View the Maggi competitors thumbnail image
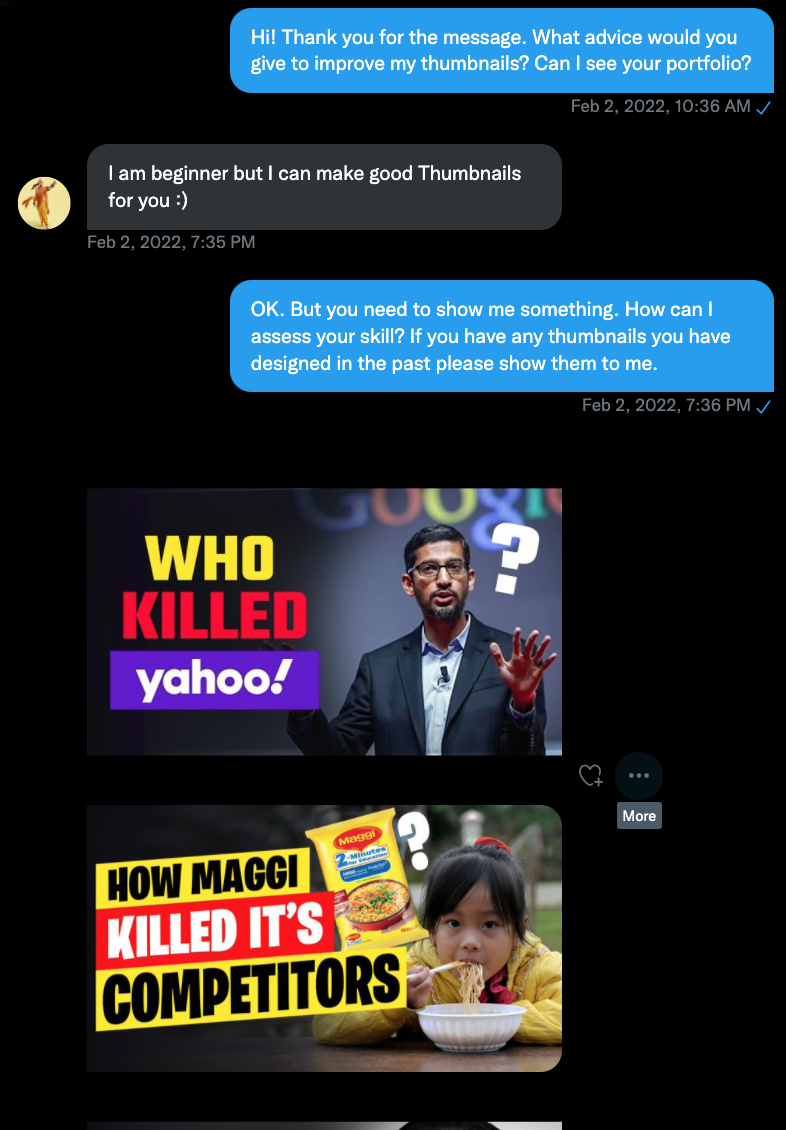Viewport: 786px width, 1130px height. tap(324, 938)
